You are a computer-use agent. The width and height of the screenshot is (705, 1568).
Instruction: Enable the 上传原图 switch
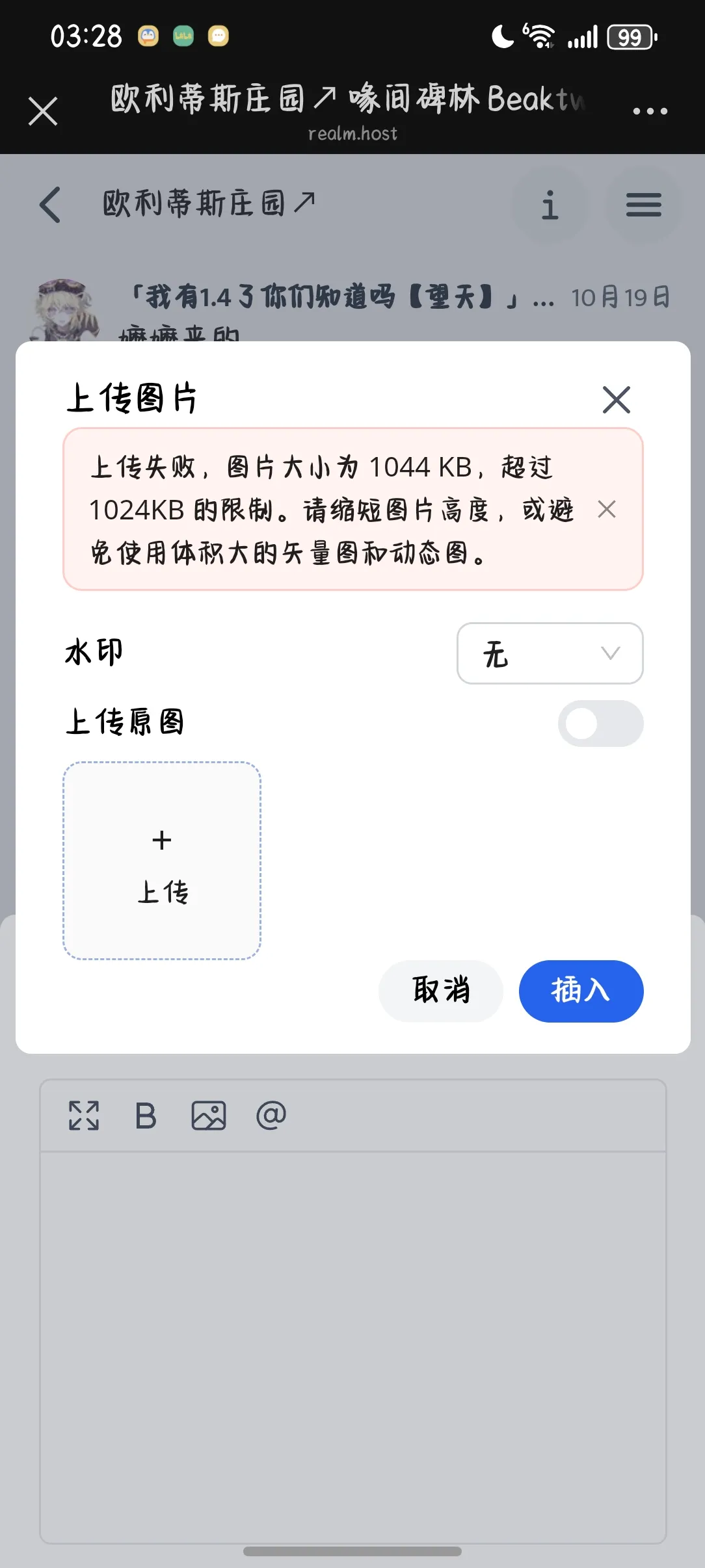pyautogui.click(x=600, y=724)
